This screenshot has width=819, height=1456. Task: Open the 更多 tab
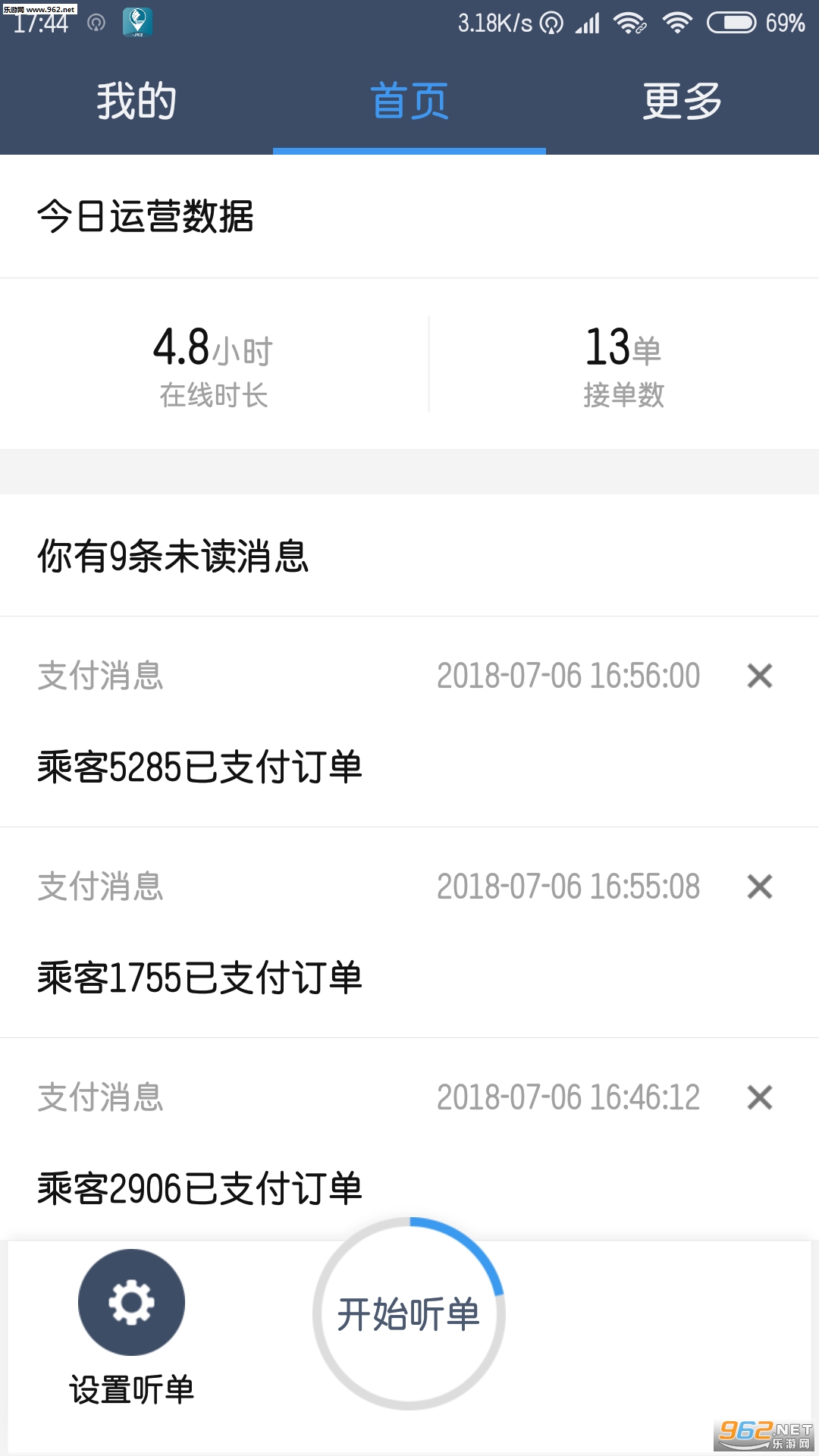click(x=682, y=101)
